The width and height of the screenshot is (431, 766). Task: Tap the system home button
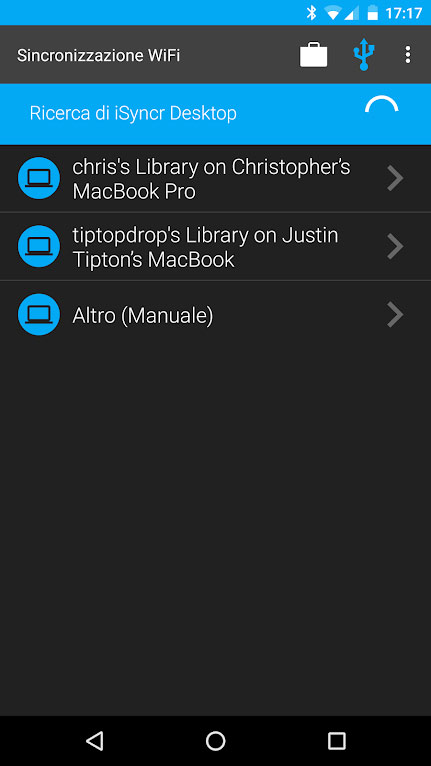pos(216,741)
